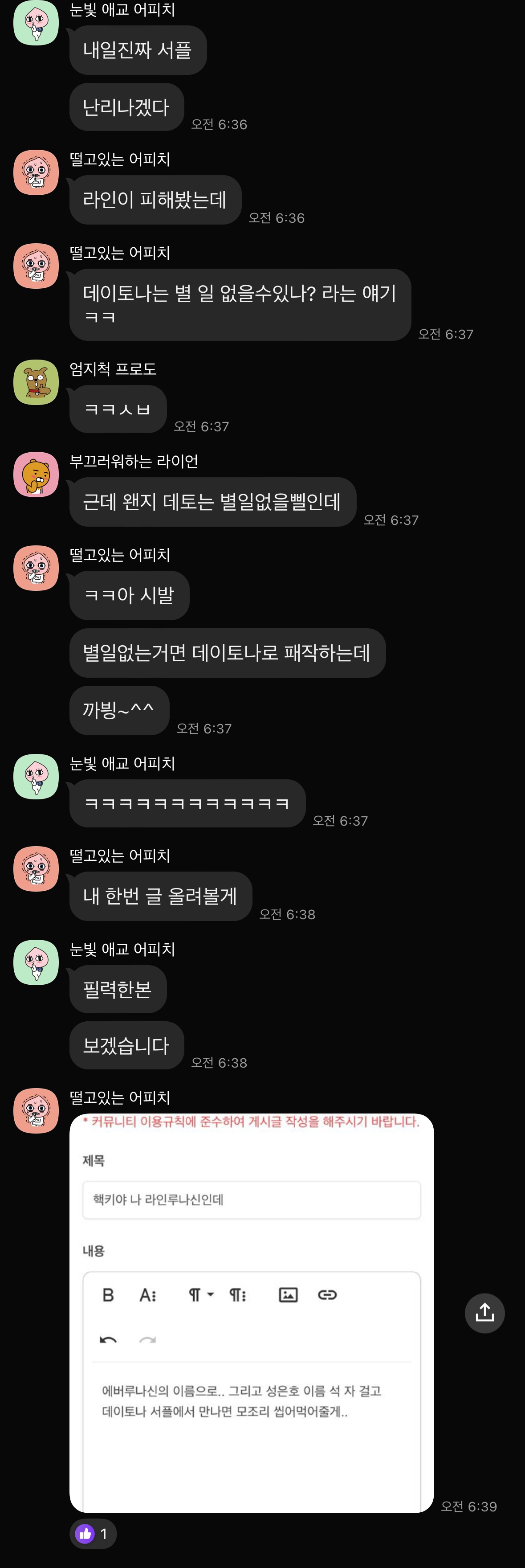Share the image message using the share button
525x1568 pixels.
coord(484,1313)
